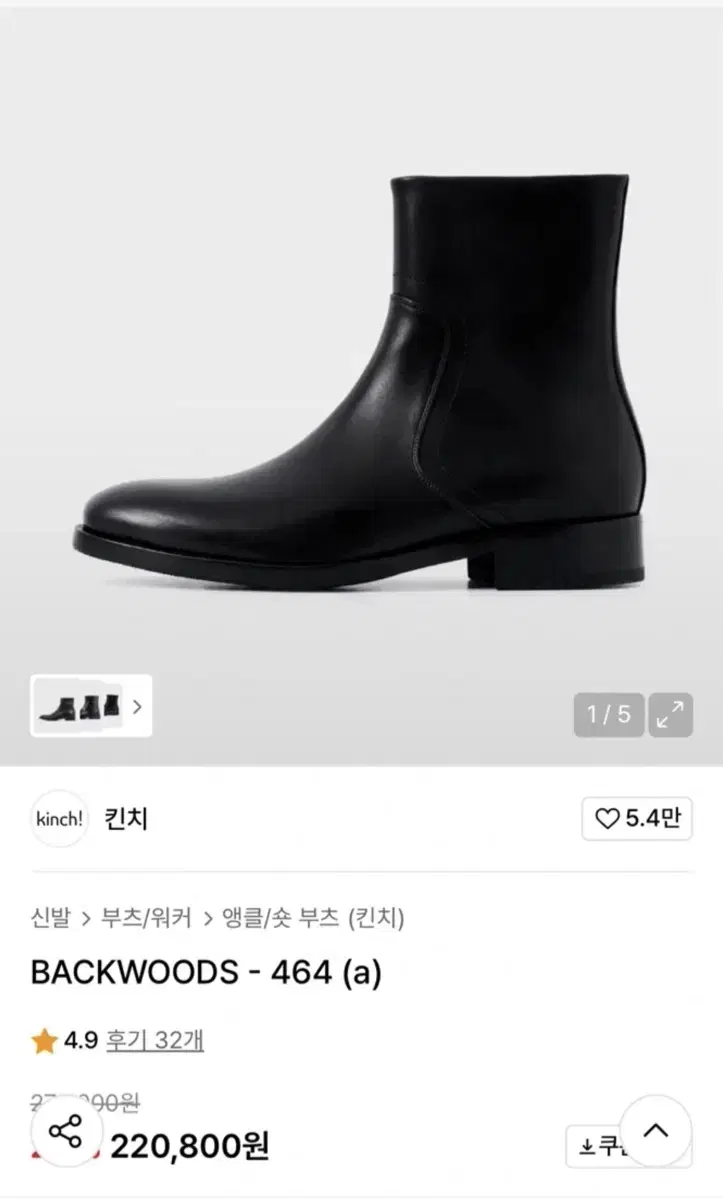Select product title BACKWOODS - 464 (a)
This screenshot has width=723, height=1200.
(x=205, y=972)
